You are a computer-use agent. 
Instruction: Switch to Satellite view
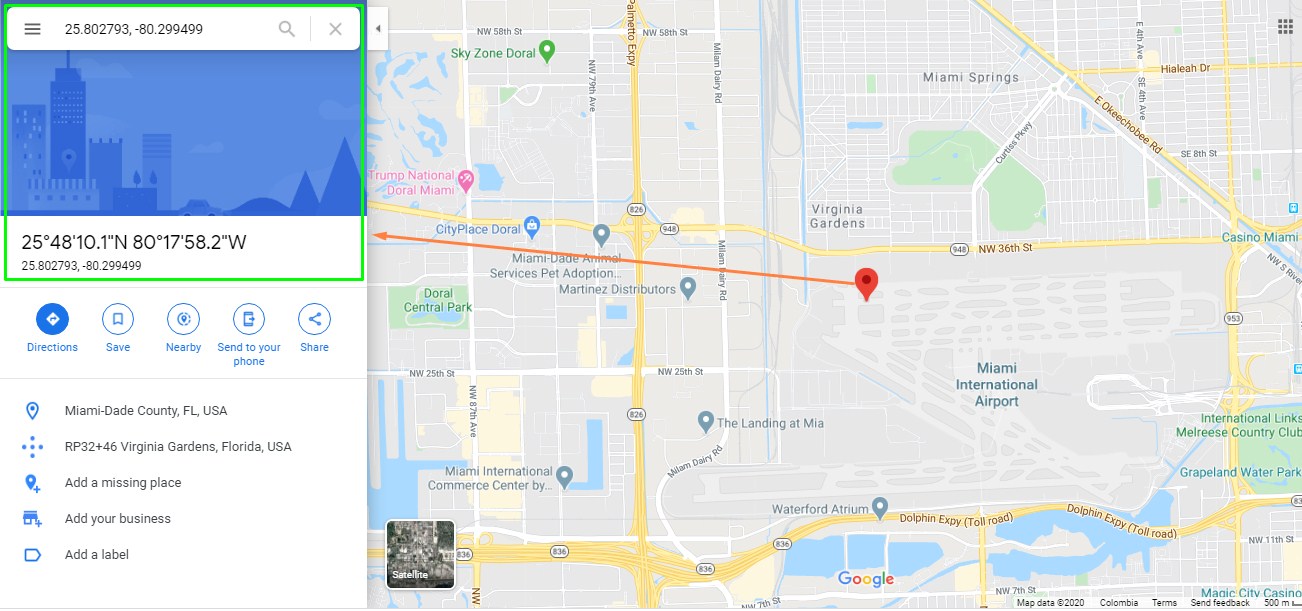420,554
